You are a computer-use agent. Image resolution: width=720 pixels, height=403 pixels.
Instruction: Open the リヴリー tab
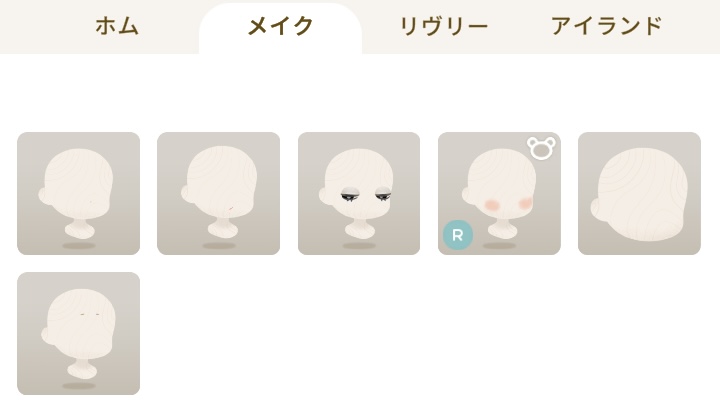(x=443, y=26)
